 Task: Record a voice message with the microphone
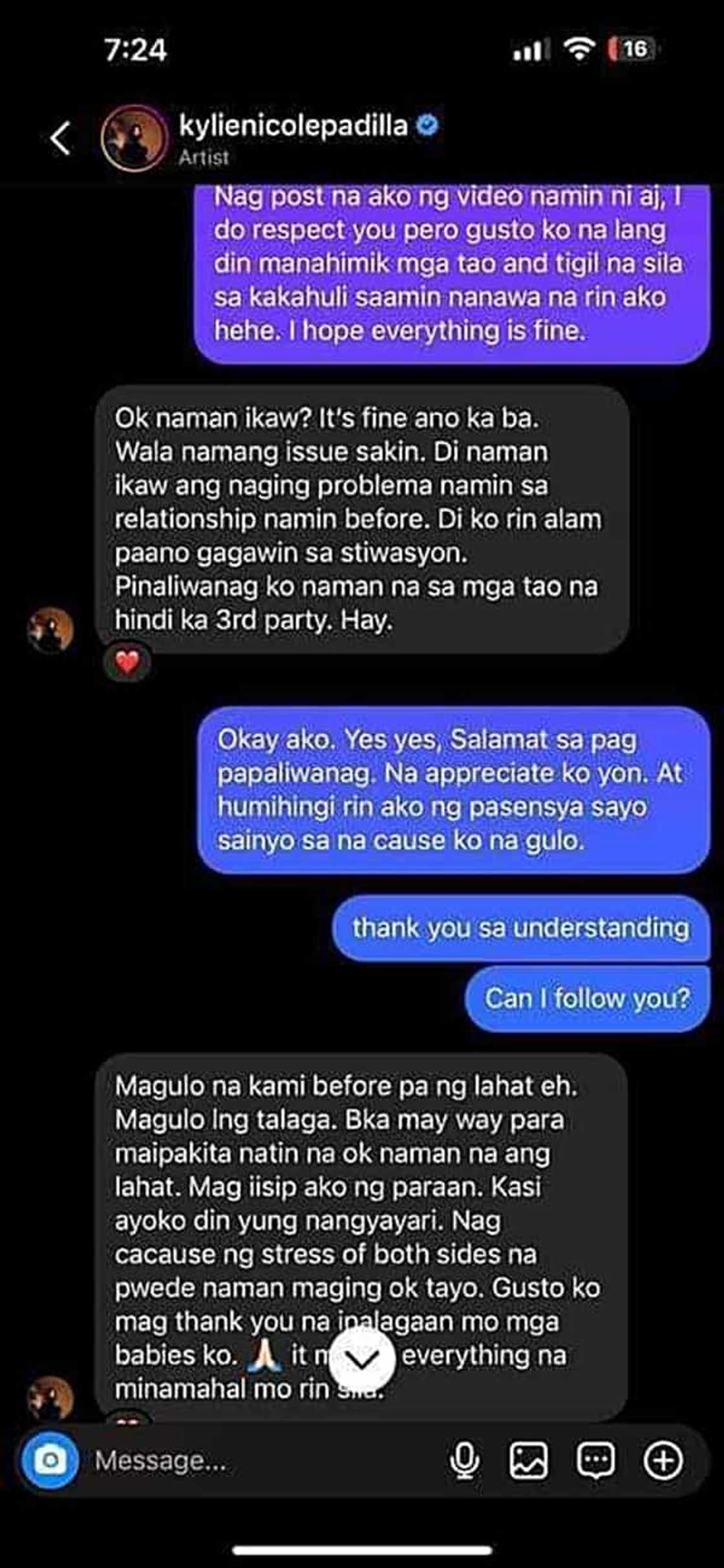pos(464,1460)
